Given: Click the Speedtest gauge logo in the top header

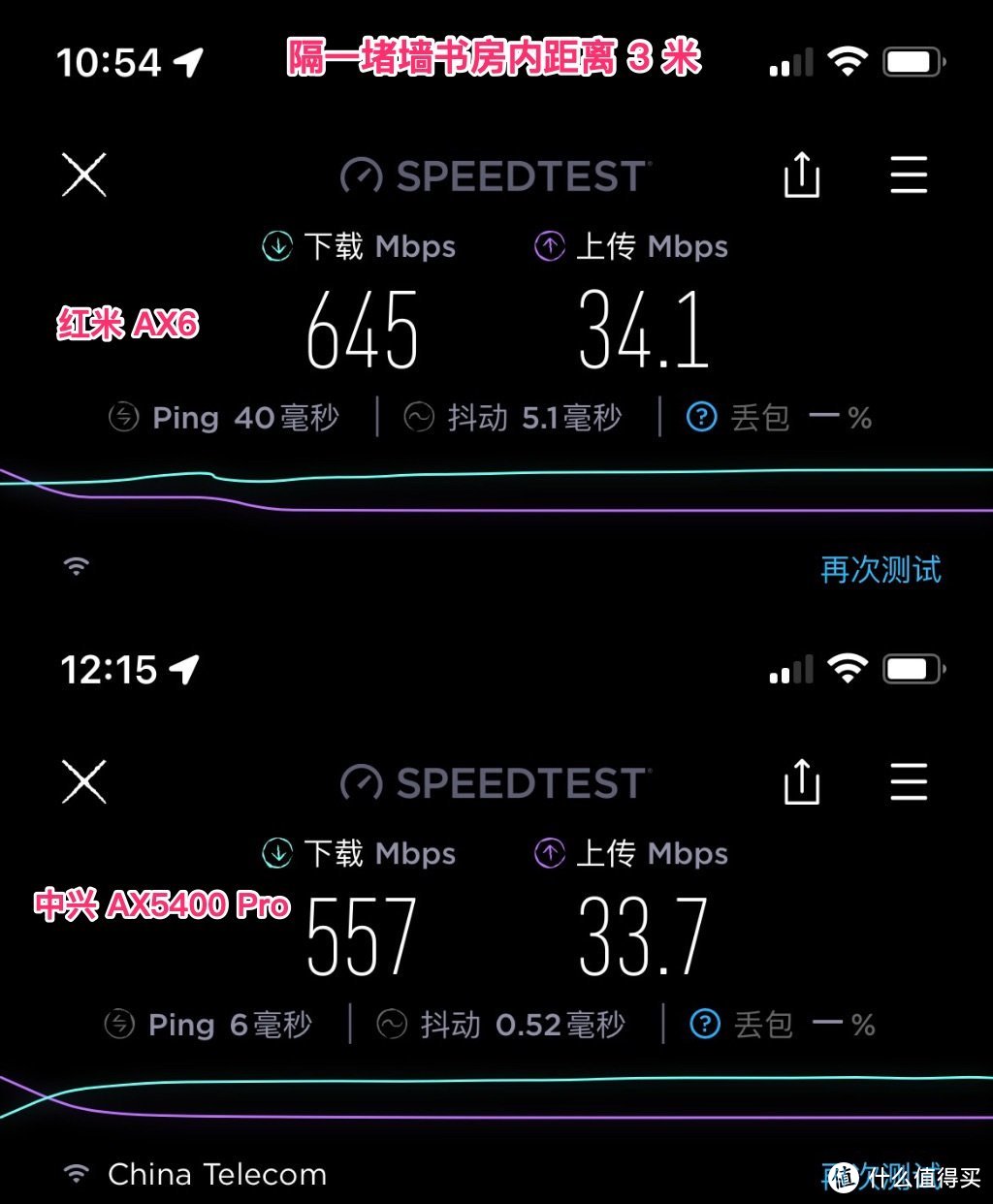Looking at the screenshot, I should (x=359, y=174).
